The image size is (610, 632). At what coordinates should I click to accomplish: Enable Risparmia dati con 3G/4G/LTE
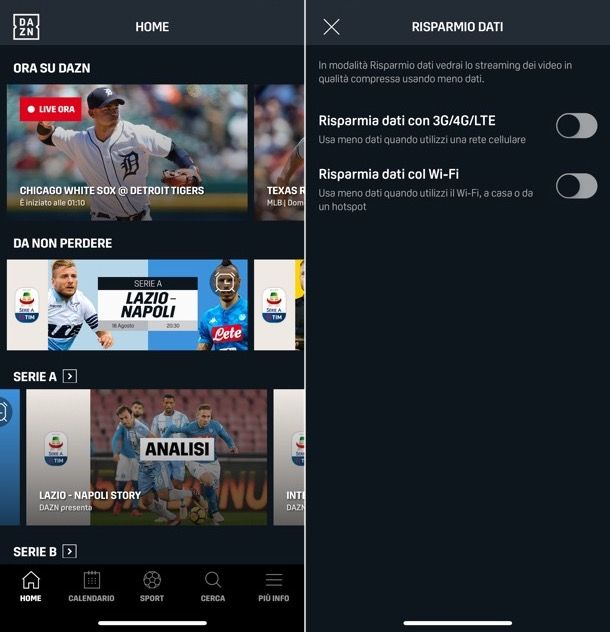pyautogui.click(x=576, y=126)
